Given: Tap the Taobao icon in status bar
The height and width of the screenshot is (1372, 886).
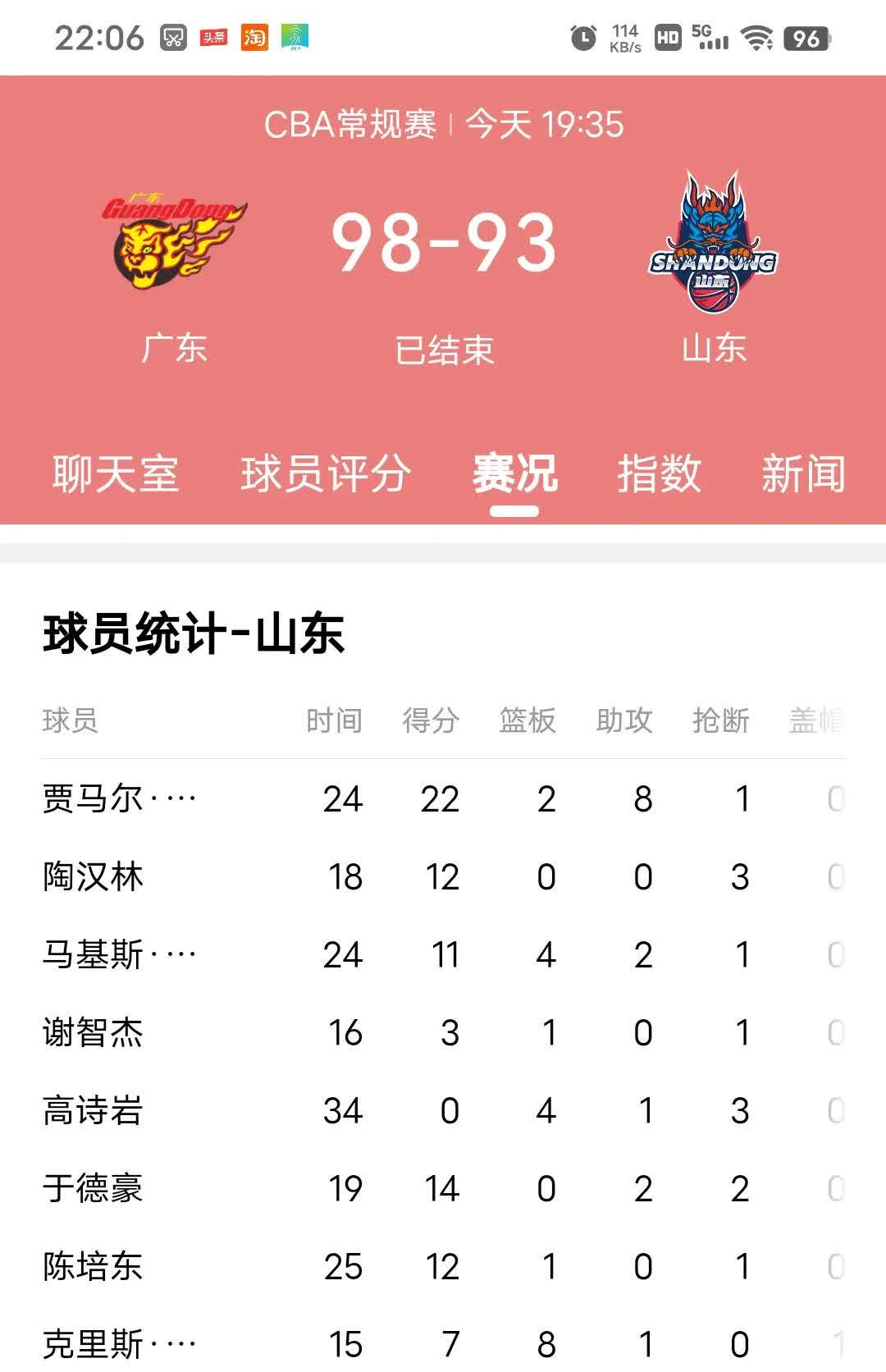Looking at the screenshot, I should click(x=254, y=38).
